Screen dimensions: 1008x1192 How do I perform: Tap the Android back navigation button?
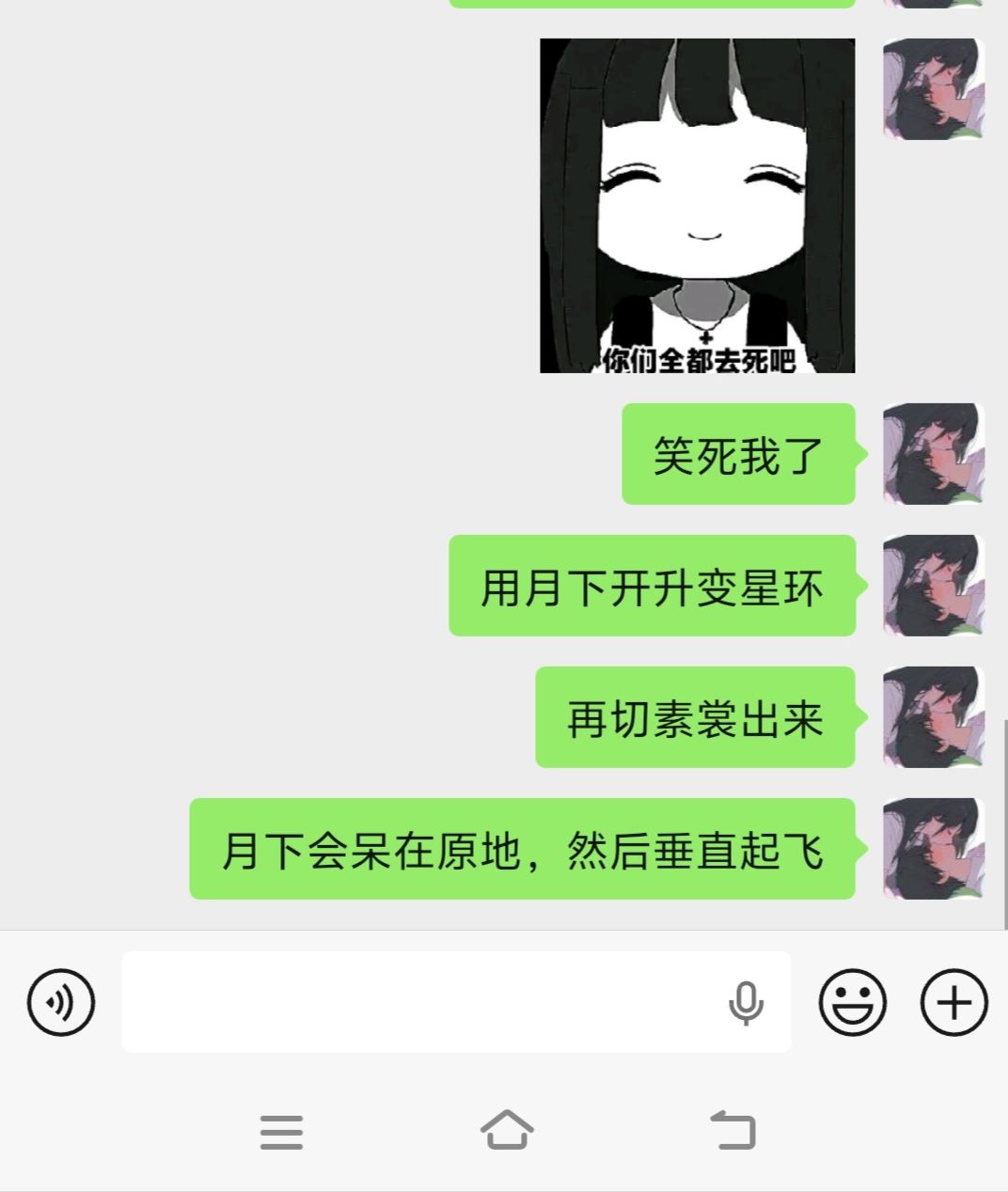coord(733,1132)
